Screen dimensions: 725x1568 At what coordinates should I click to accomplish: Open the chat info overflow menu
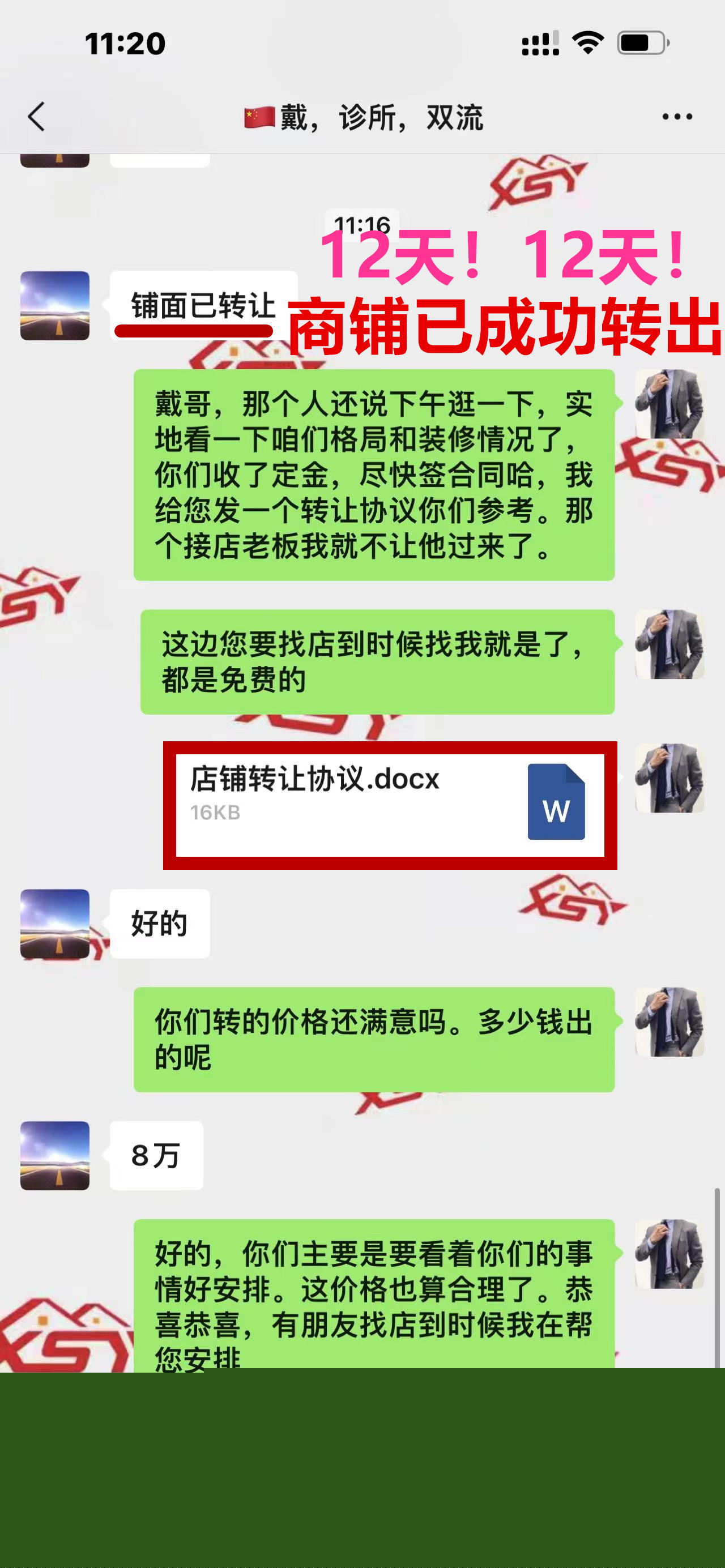pyautogui.click(x=677, y=116)
